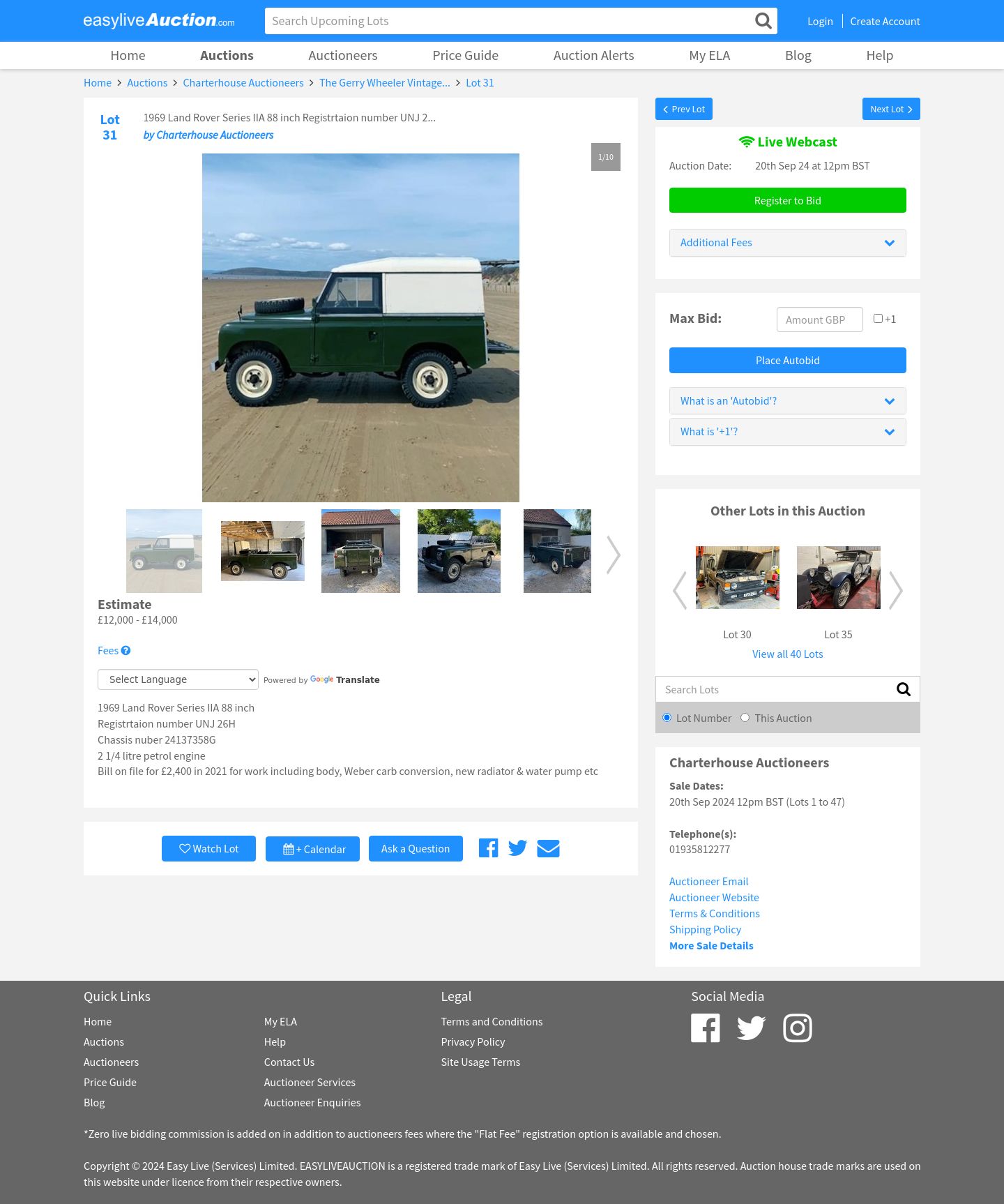
Task: Tap the search magnifier in the top bar
Action: 763,21
